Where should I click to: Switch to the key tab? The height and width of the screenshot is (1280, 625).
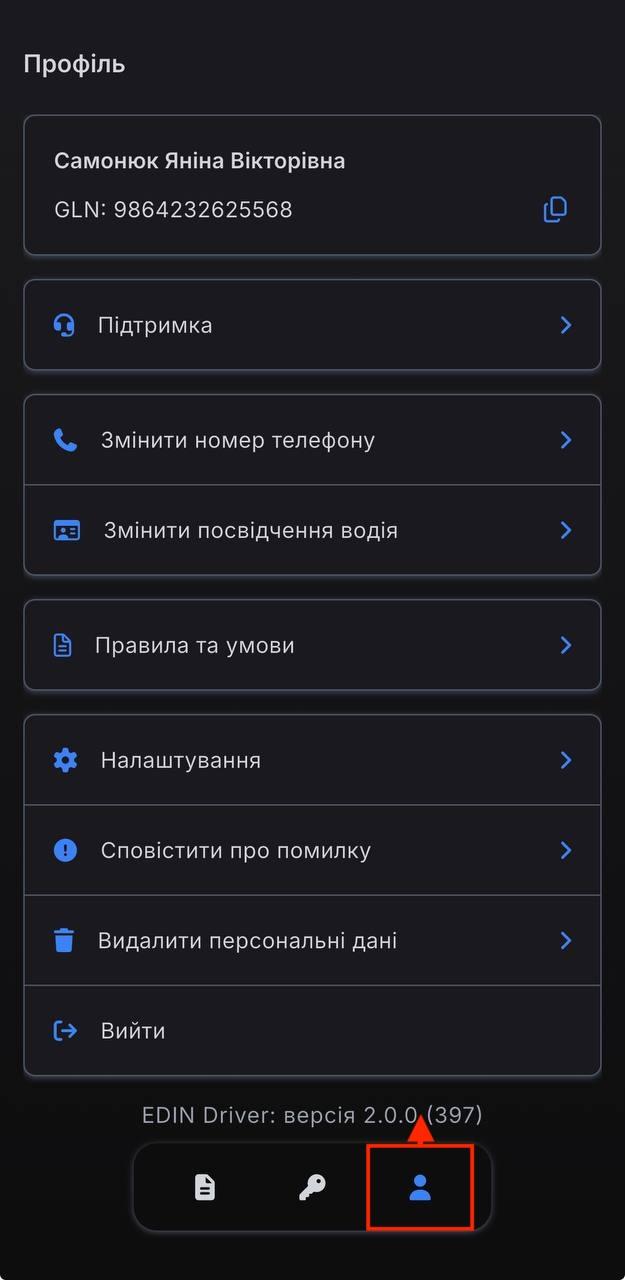312,1188
